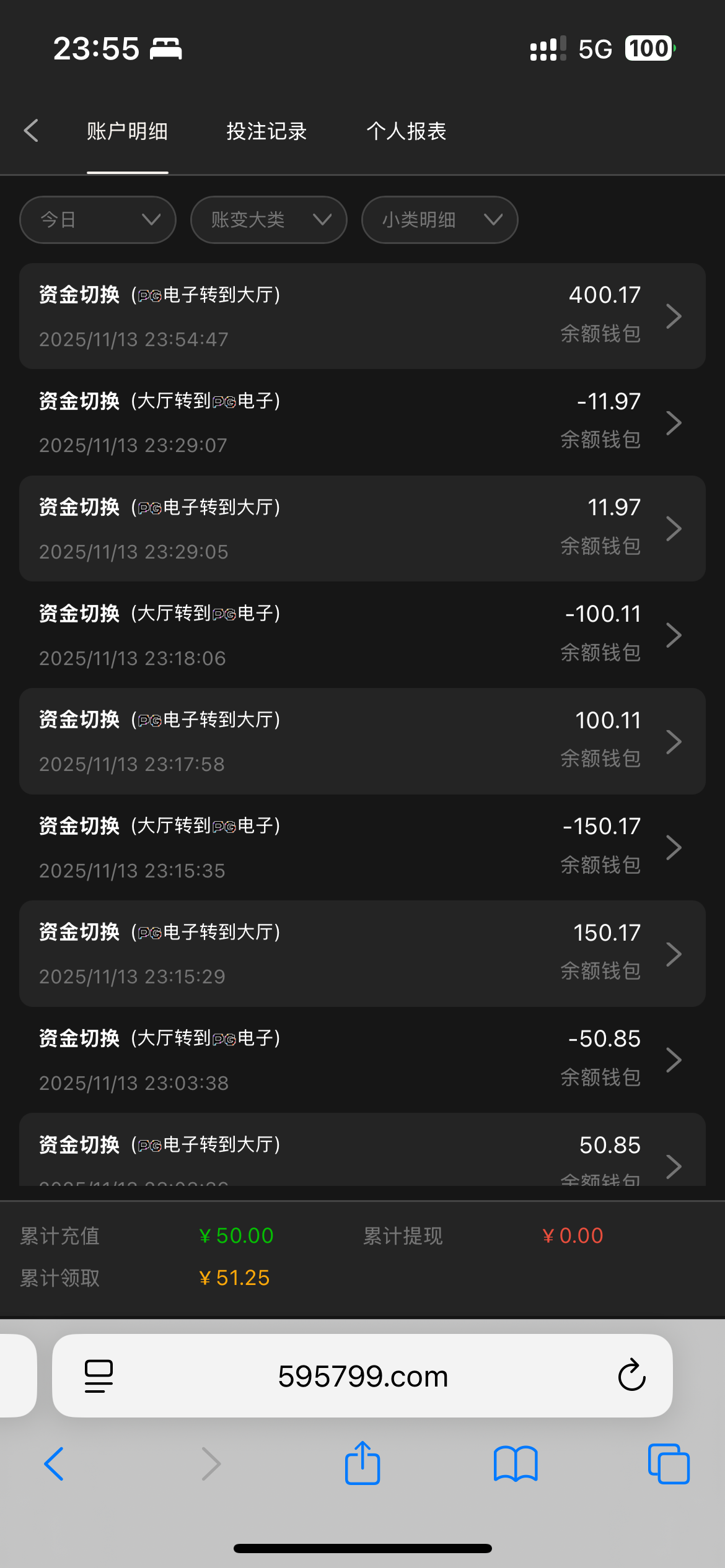Screen dimensions: 725x1568
Task: Switch to the 个人报表 tab
Action: tap(406, 131)
